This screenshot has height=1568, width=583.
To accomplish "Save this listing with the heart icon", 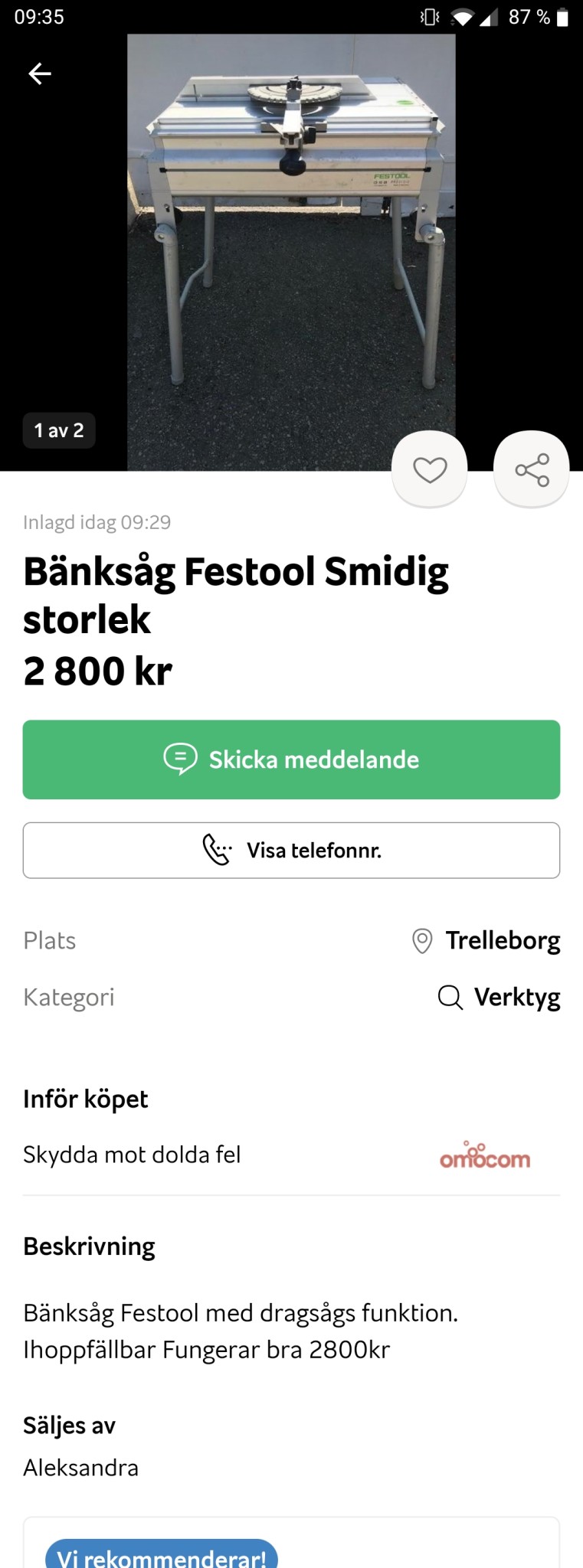I will (x=429, y=469).
